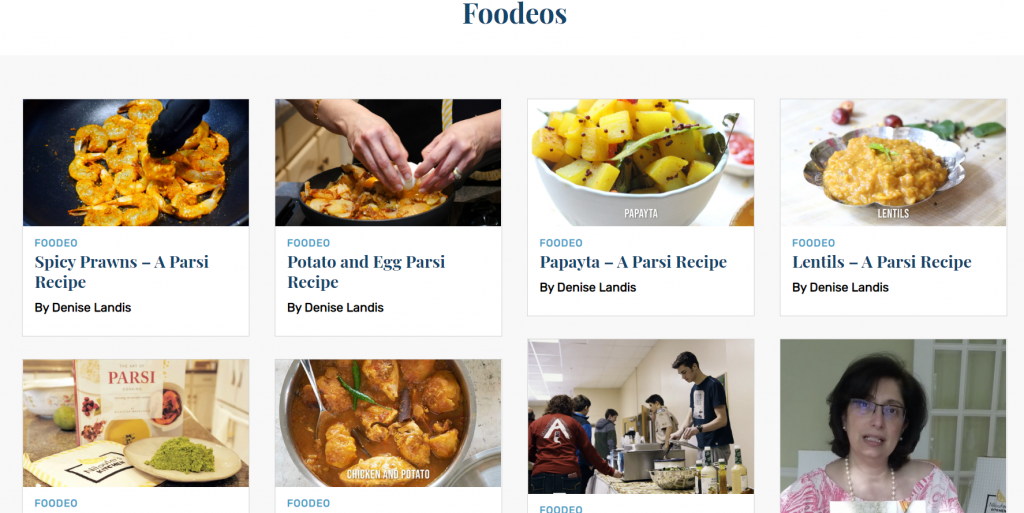
Task: Open Papayta – A Parsi Recipe title link
Action: click(x=633, y=262)
